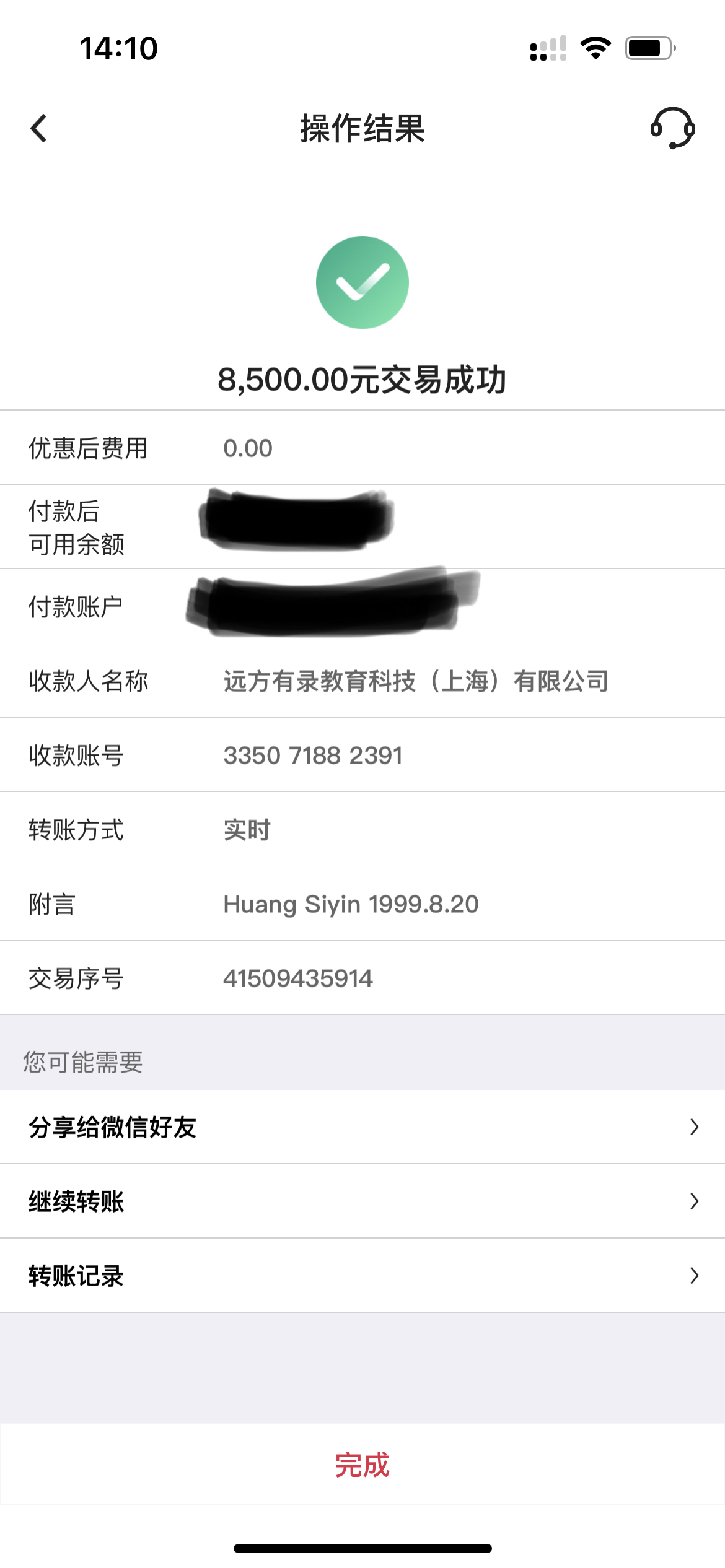Open 分享给微信好友 option
This screenshot has width=725, height=1568.
pyautogui.click(x=362, y=1127)
